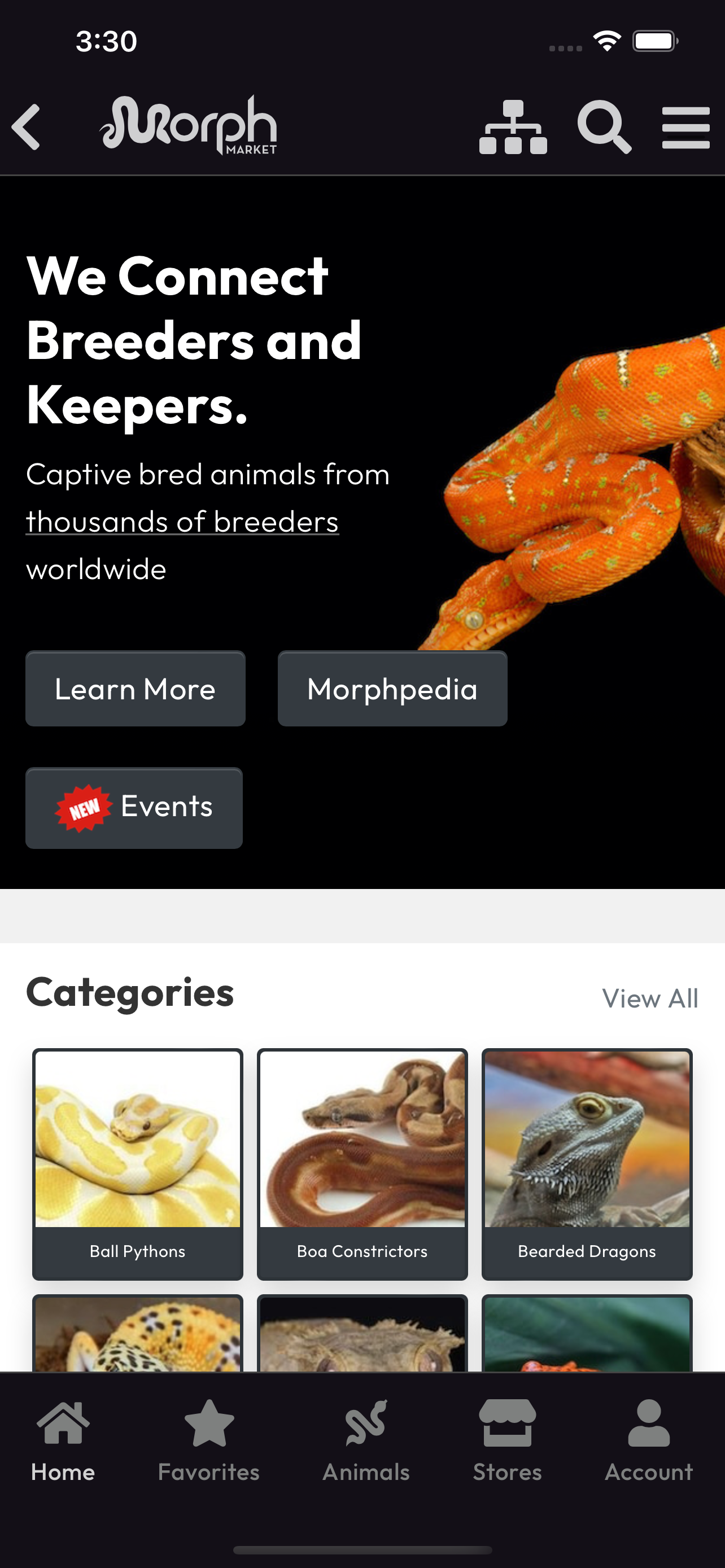Open Morphpedia
Screen dimensions: 725x1568
pos(392,689)
